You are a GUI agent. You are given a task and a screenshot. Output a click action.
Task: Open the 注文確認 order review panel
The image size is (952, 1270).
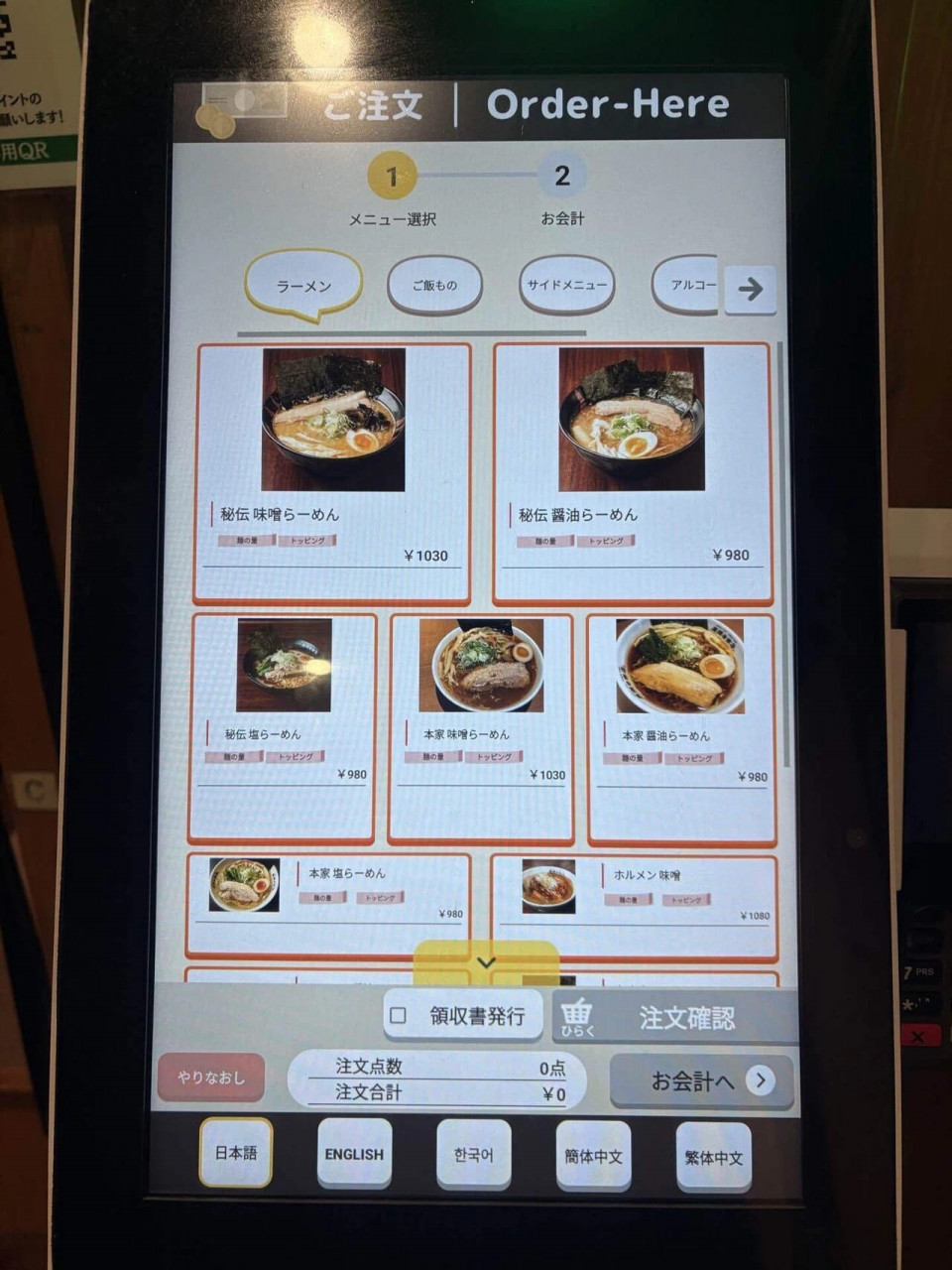(674, 1018)
